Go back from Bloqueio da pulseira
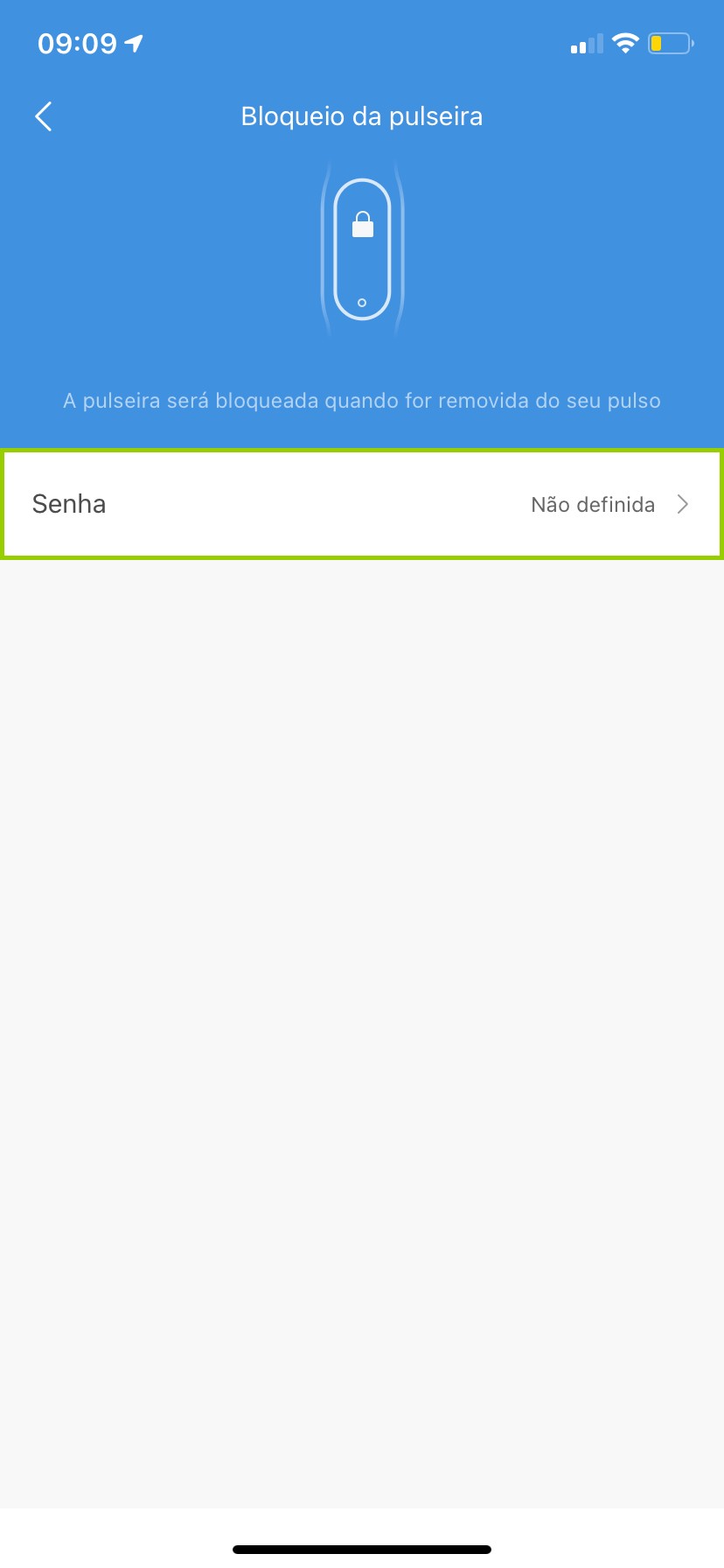 pyautogui.click(x=44, y=116)
